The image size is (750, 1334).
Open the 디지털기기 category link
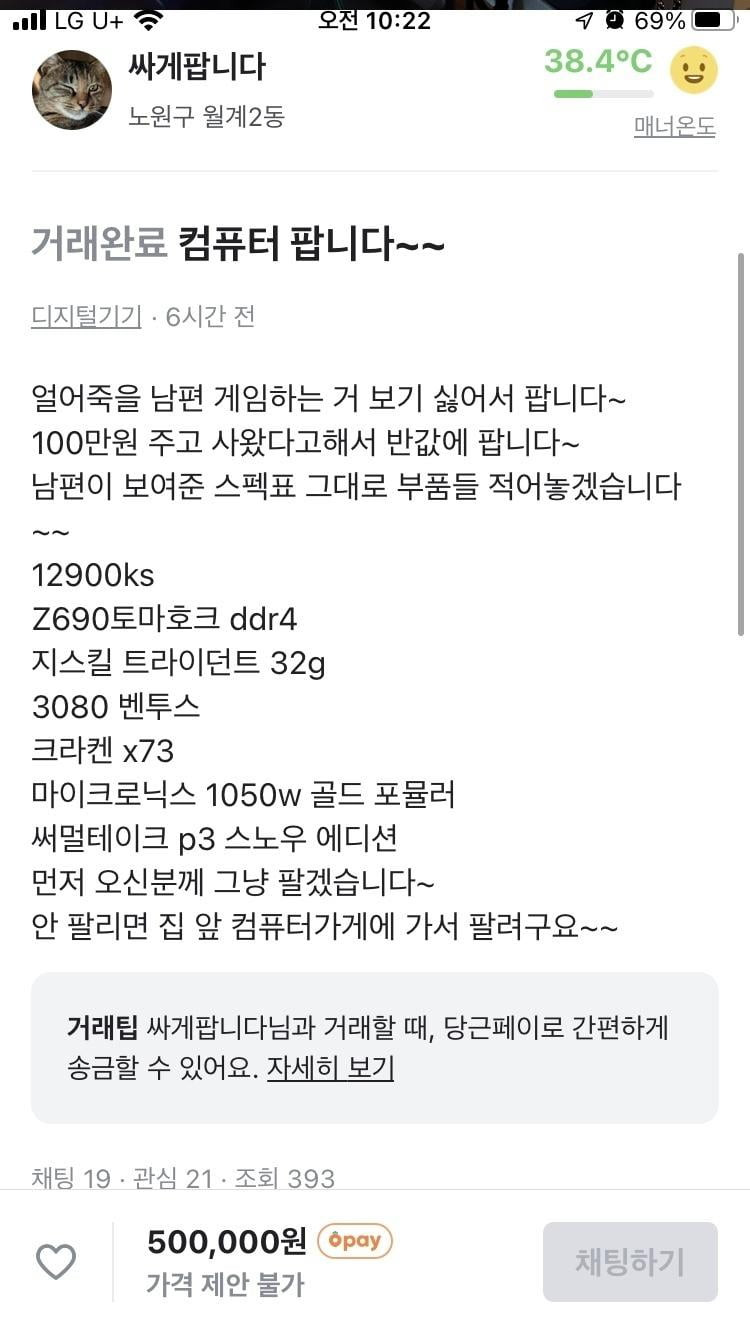(x=86, y=316)
